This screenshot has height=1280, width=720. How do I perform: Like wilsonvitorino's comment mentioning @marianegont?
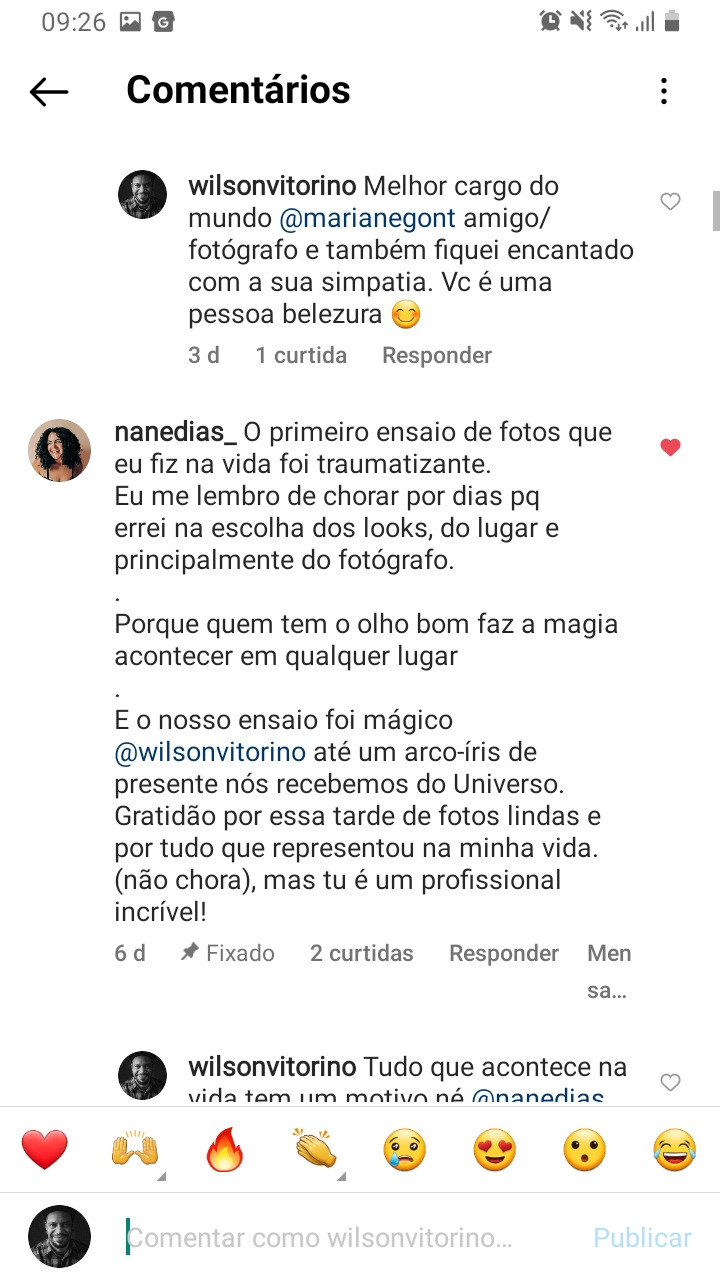[x=670, y=202]
